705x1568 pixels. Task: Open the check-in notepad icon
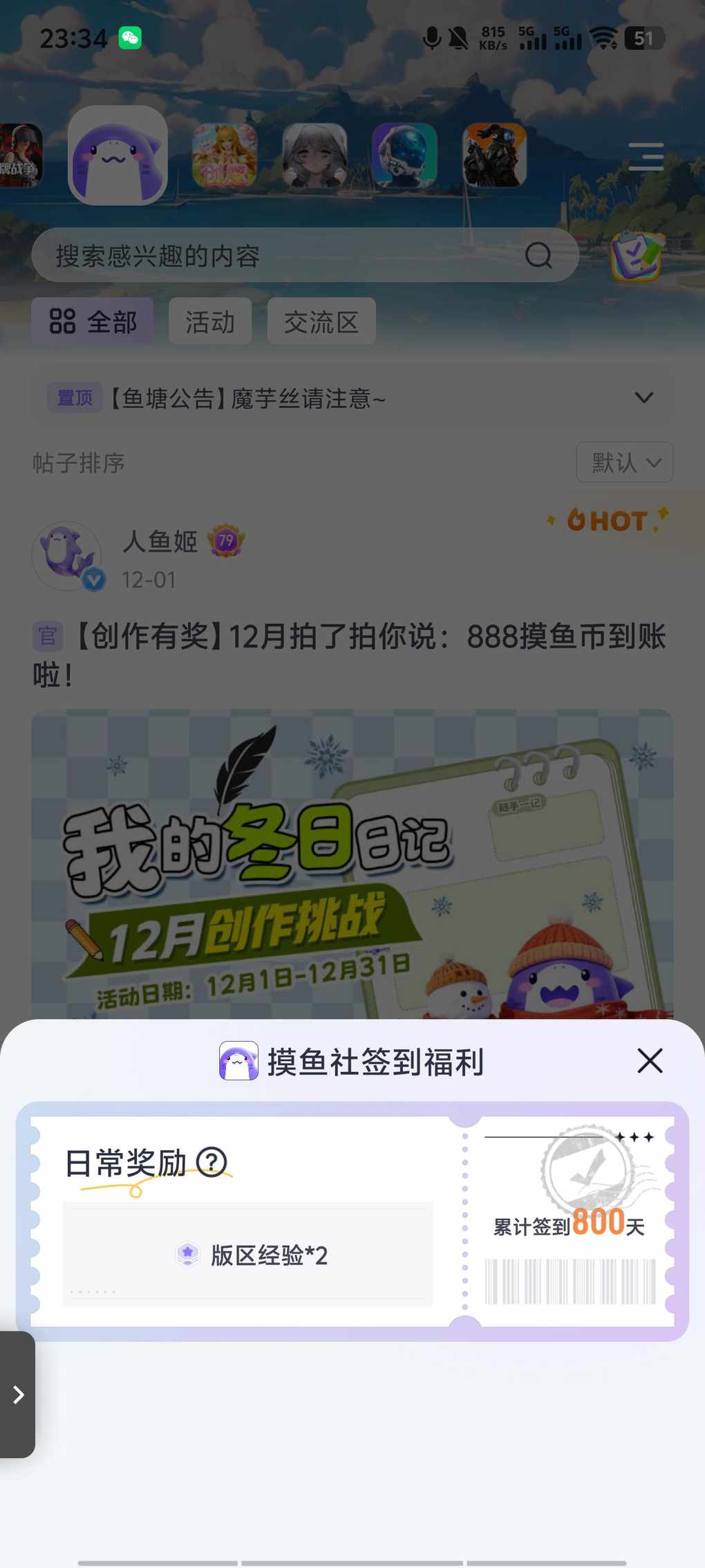tap(637, 256)
